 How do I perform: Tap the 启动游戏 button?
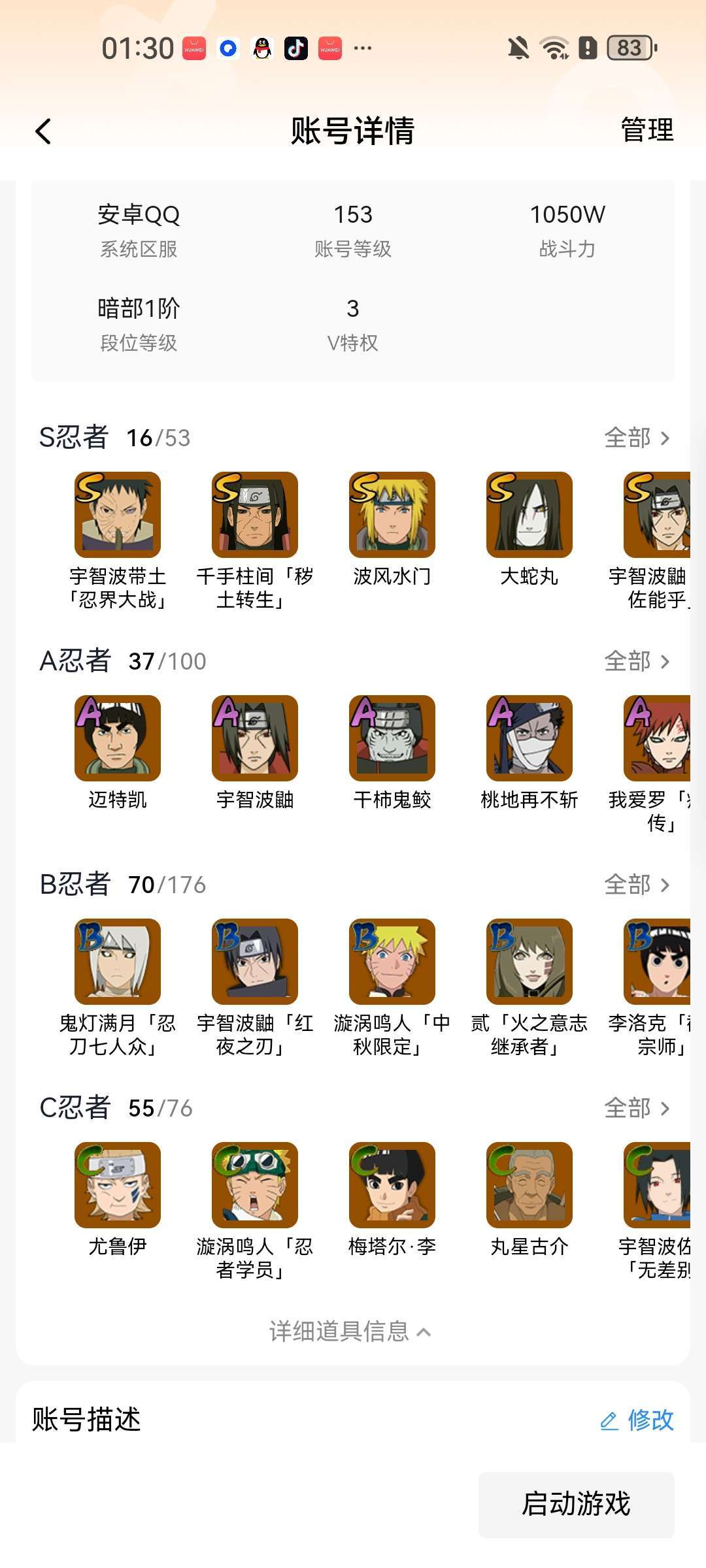[576, 1504]
